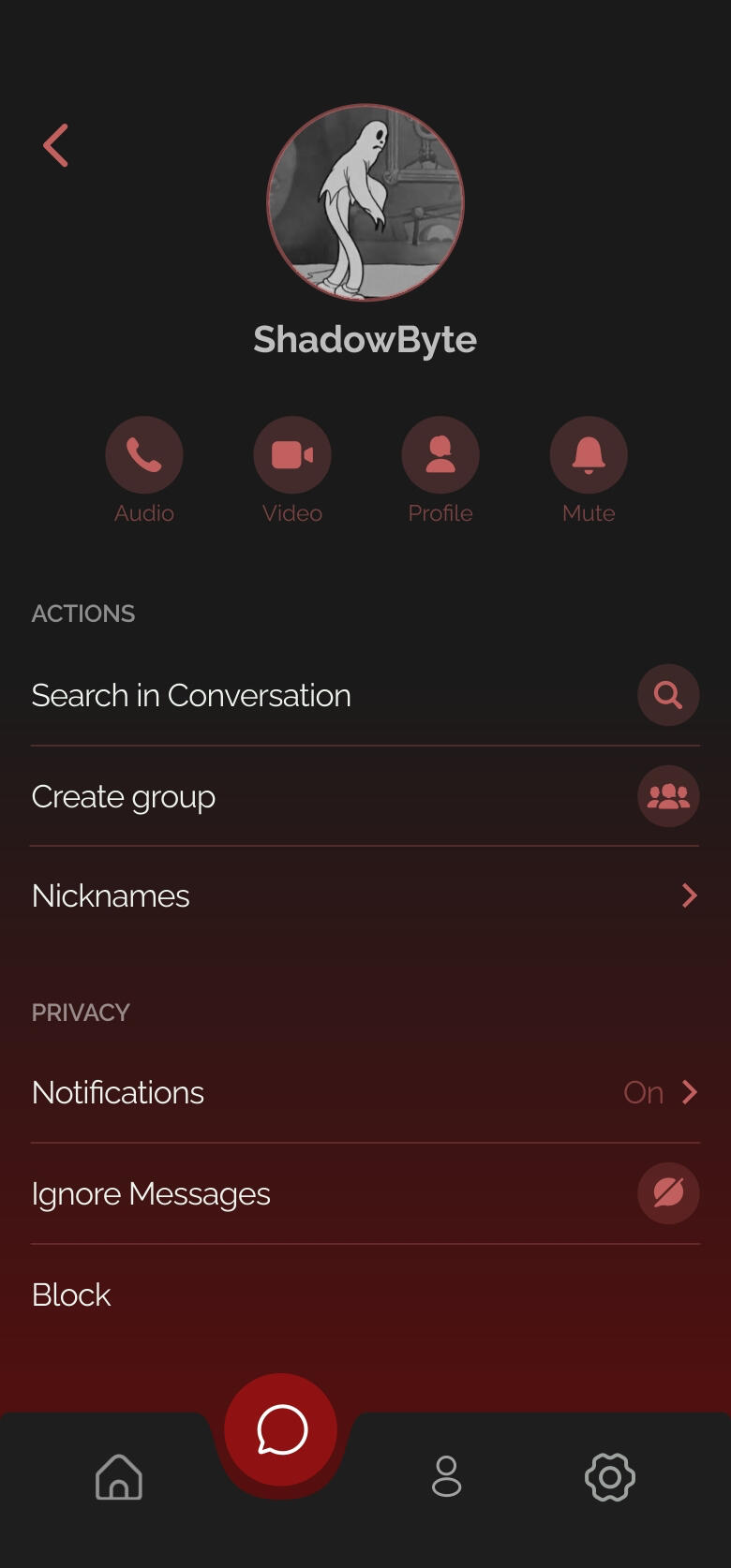The height and width of the screenshot is (1568, 731).
Task: Tap ShadowByte's profile picture
Action: click(x=365, y=202)
